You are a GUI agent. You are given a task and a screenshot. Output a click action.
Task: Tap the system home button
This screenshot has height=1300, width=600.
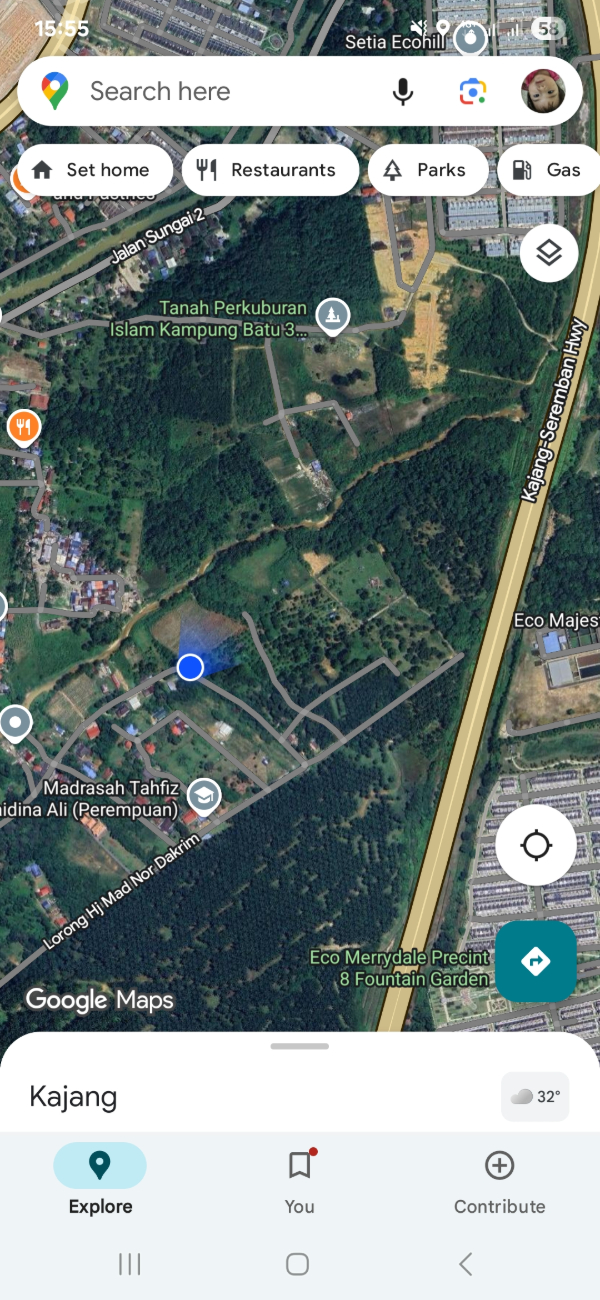pos(297,1264)
